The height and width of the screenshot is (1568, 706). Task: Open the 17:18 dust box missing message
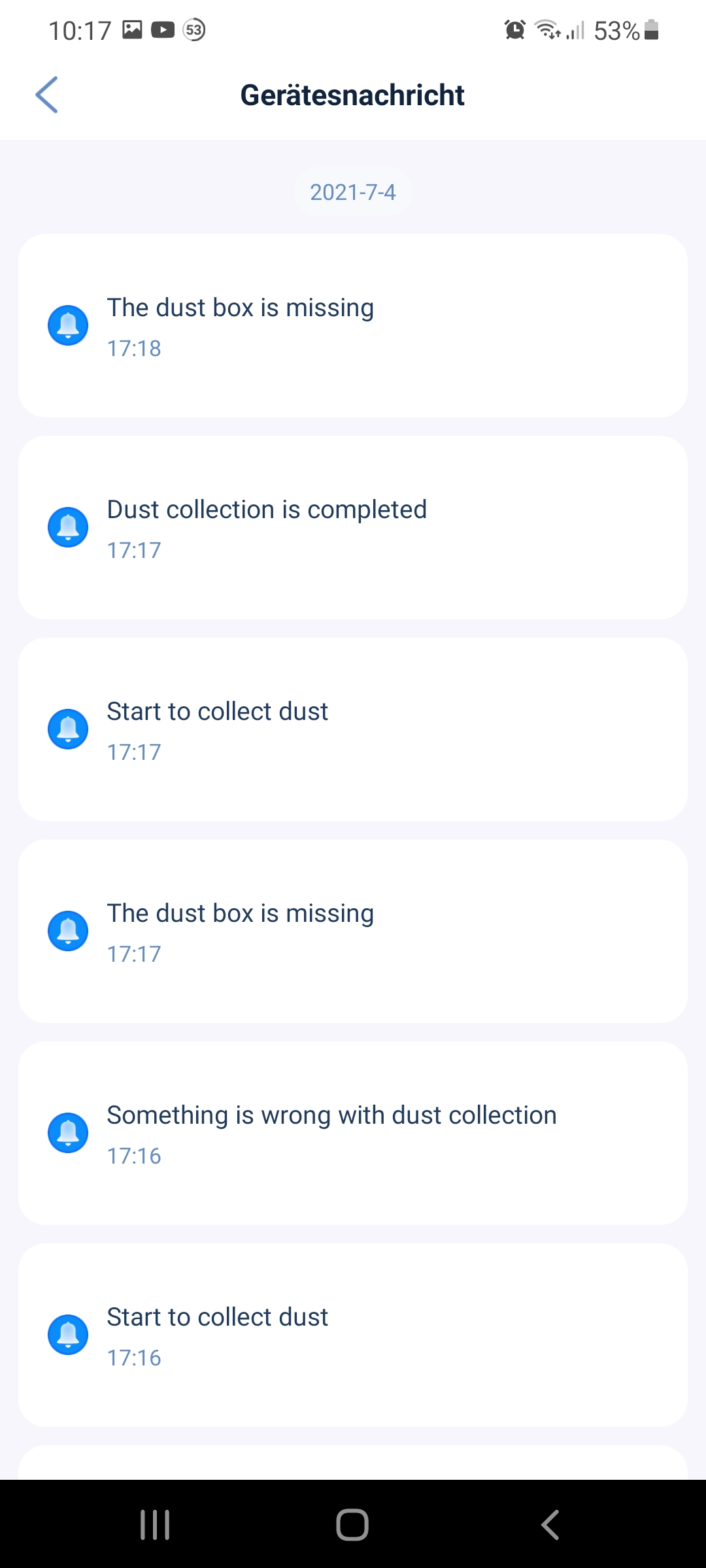click(x=353, y=326)
